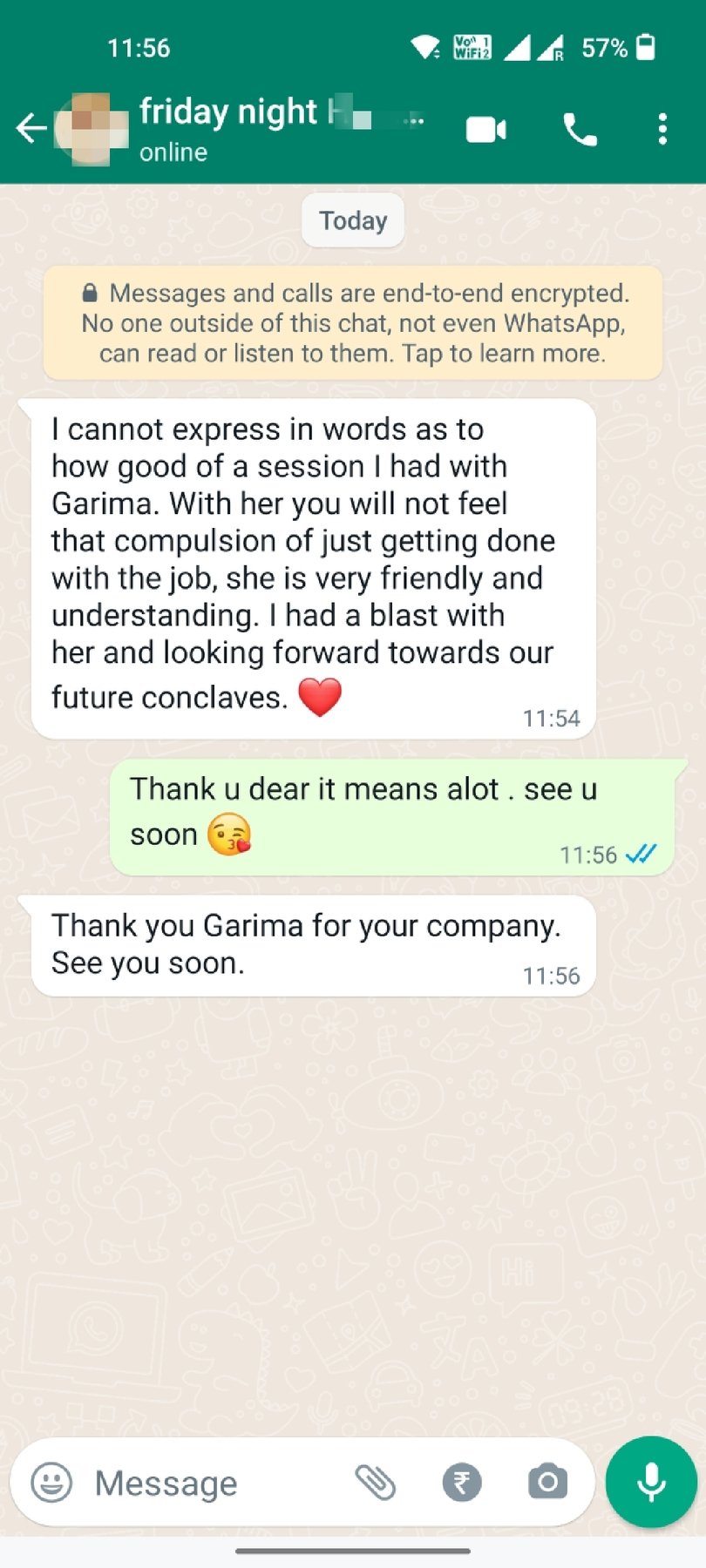
Task: Focus the Message text field
Action: (209, 1483)
